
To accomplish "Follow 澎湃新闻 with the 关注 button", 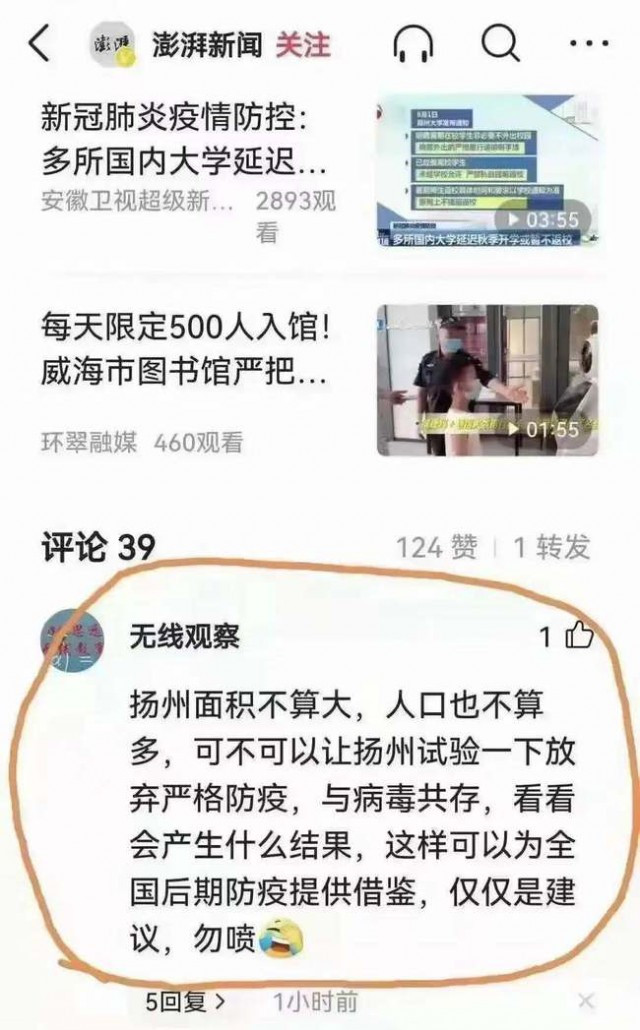I will [x=302, y=45].
